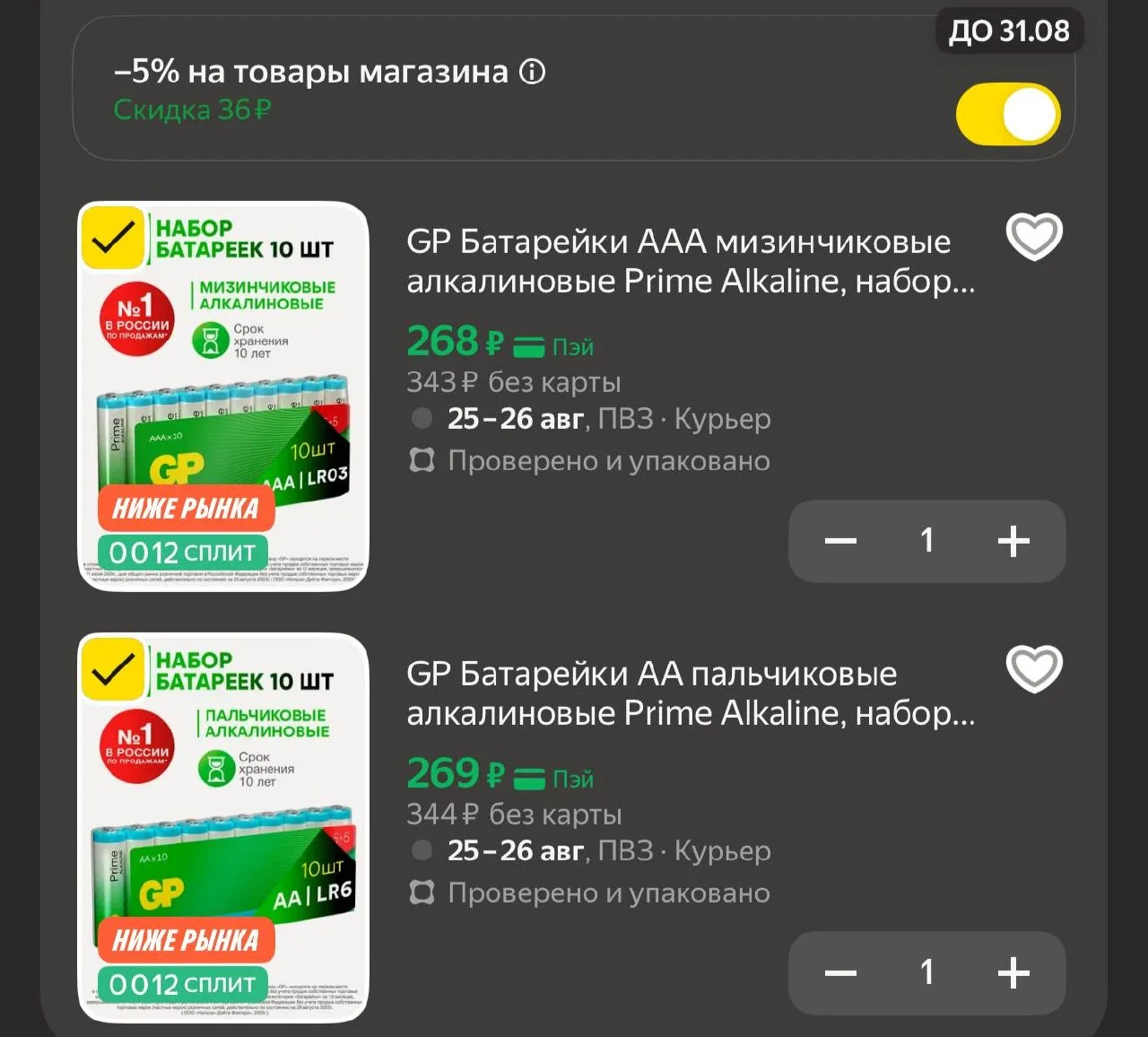Add GP AAA batteries to favorites

point(1034,237)
